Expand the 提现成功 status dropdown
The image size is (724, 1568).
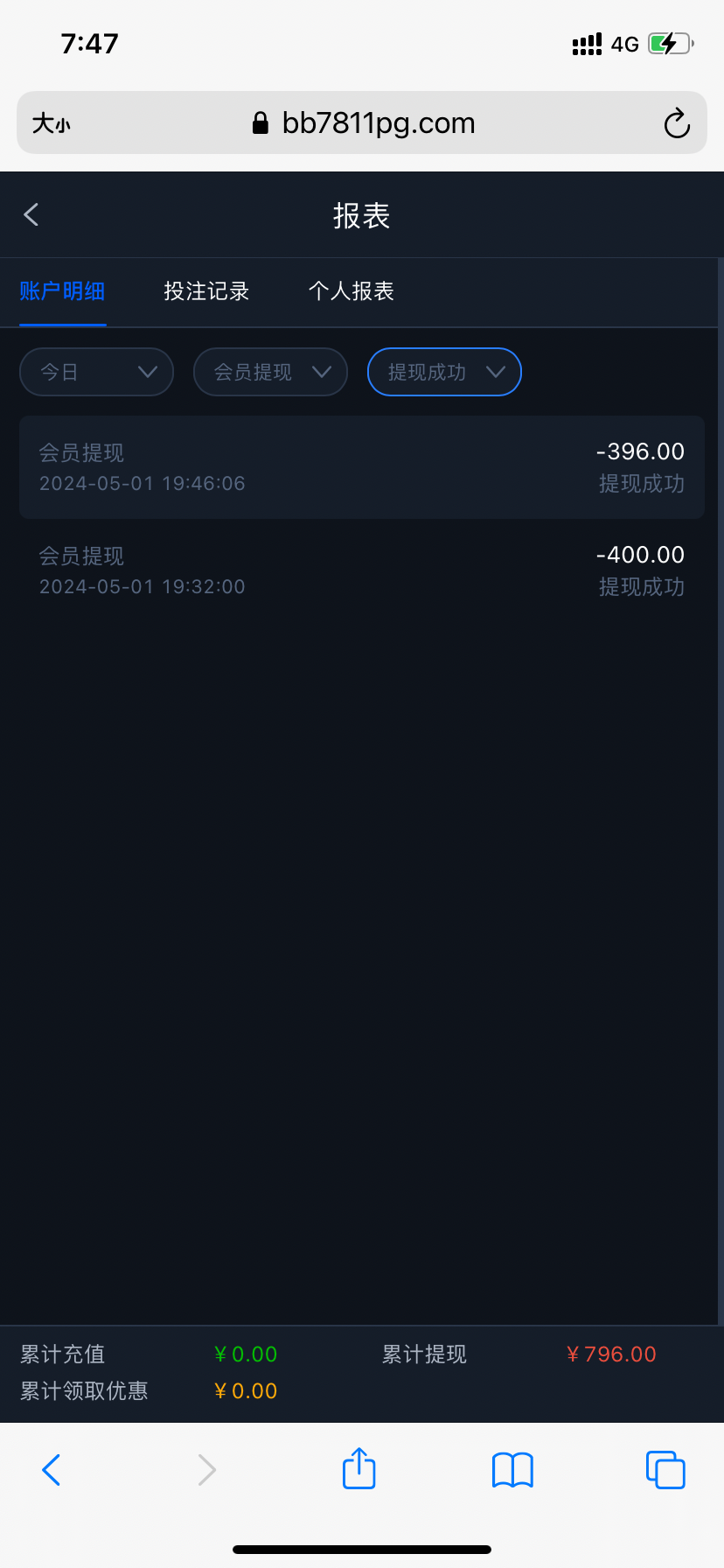pyautogui.click(x=444, y=372)
